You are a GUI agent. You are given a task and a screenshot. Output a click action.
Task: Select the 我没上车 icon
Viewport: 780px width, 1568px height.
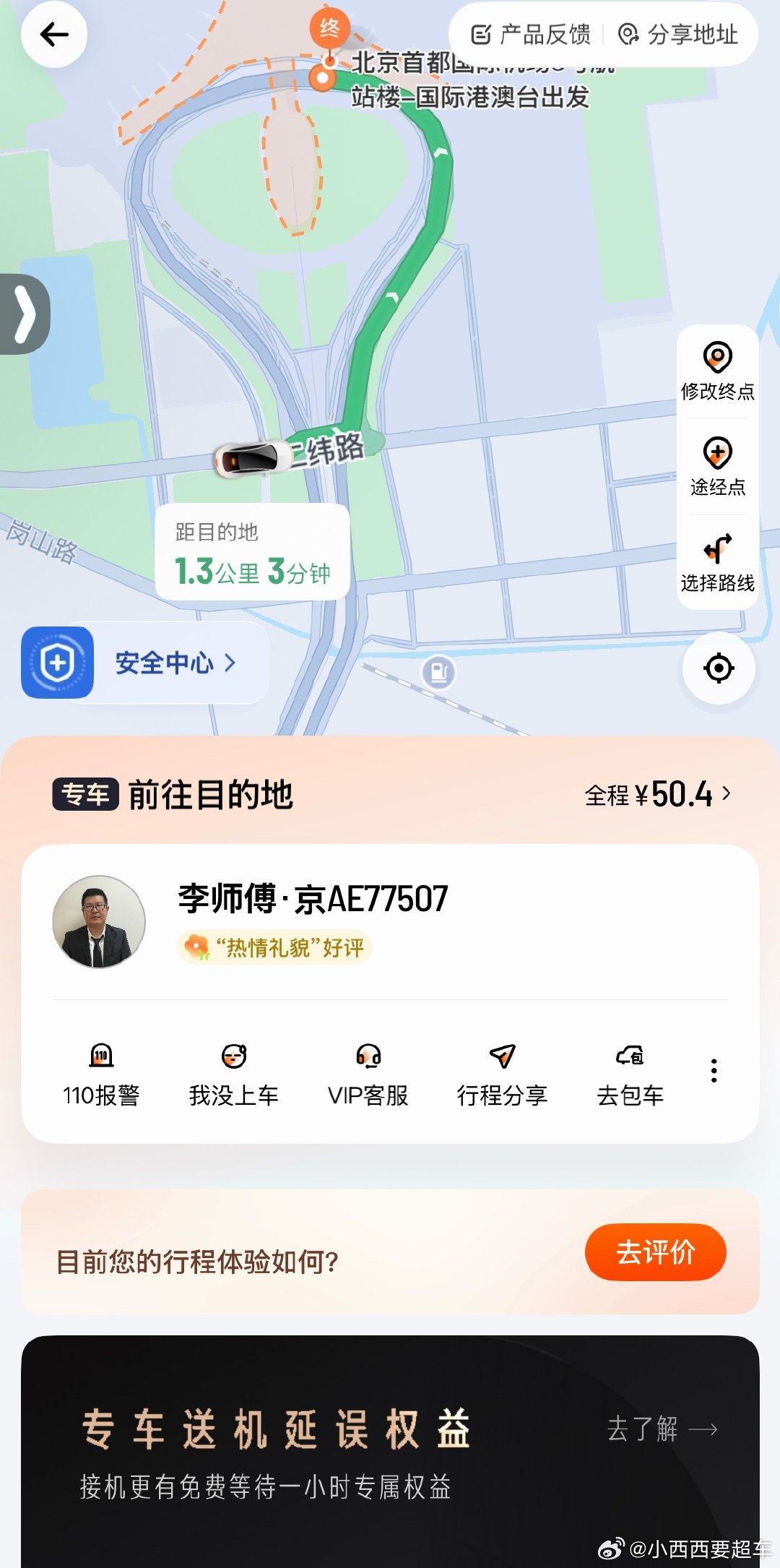pyautogui.click(x=235, y=1057)
